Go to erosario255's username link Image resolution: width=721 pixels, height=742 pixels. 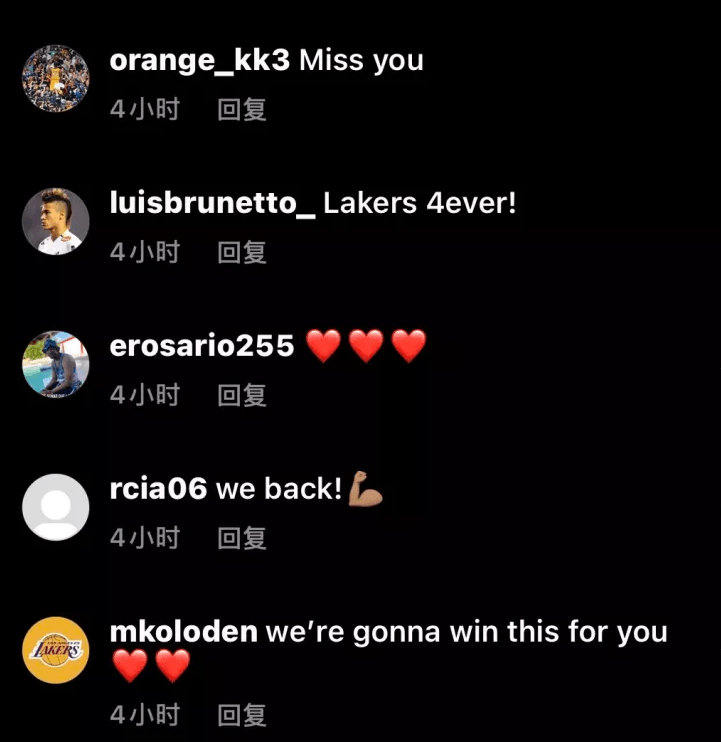201,347
